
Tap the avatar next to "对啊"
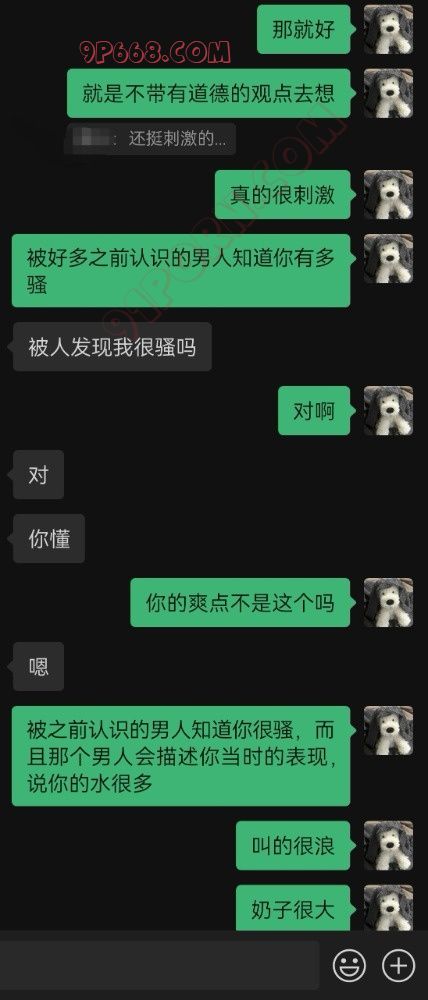[x=388, y=411]
